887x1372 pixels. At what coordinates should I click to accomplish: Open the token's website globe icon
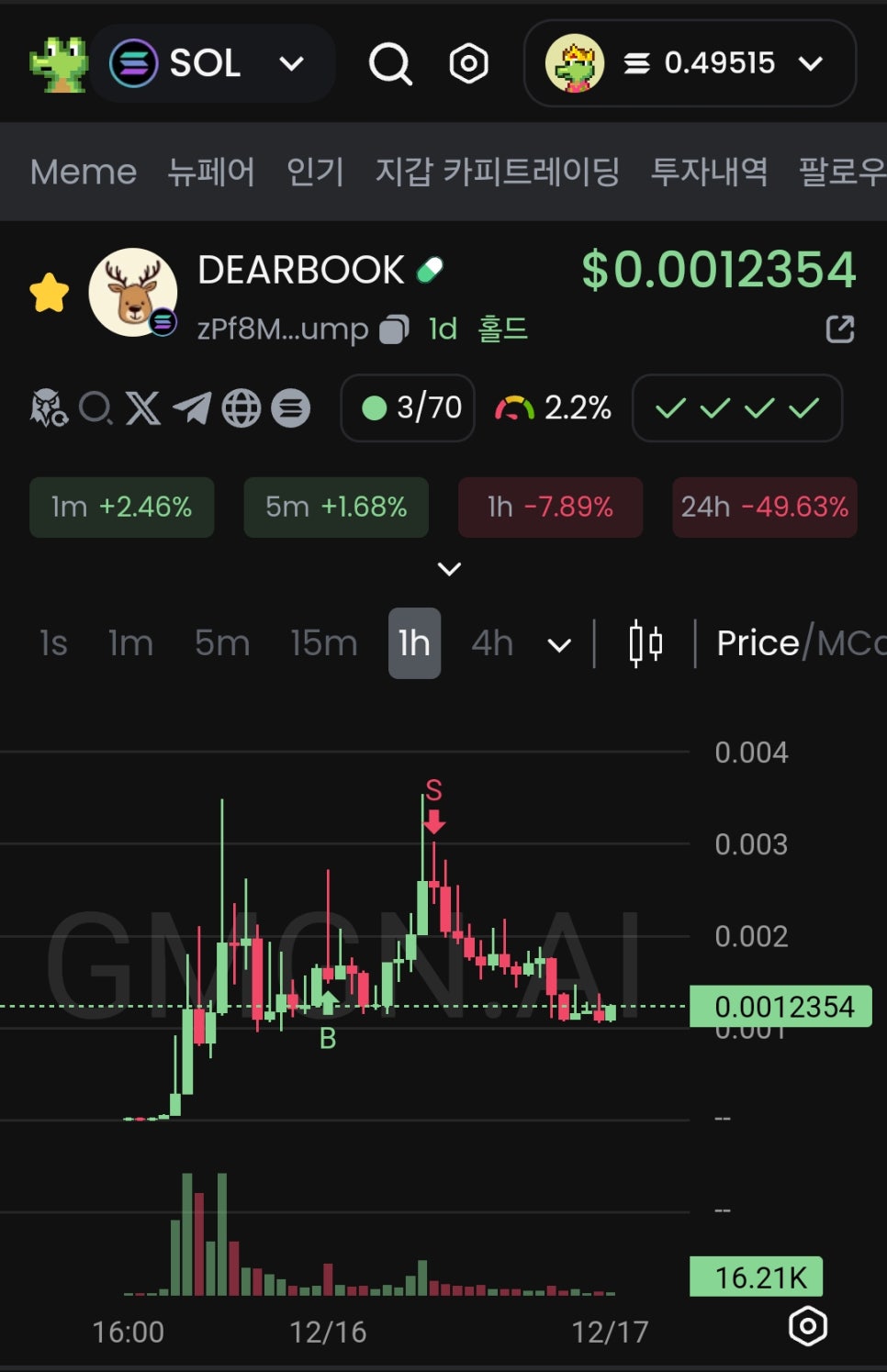pyautogui.click(x=241, y=407)
